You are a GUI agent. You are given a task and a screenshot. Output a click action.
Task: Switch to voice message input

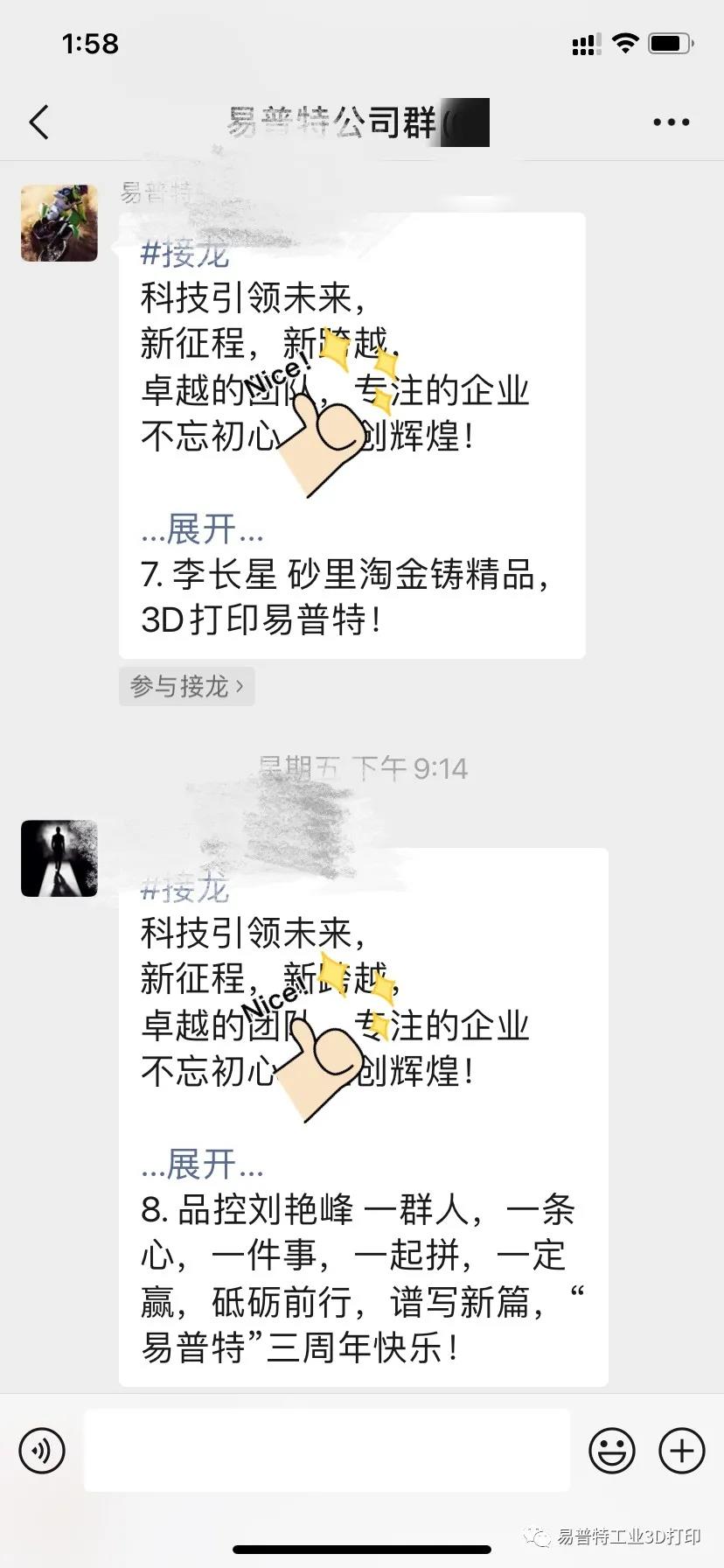tap(41, 1451)
